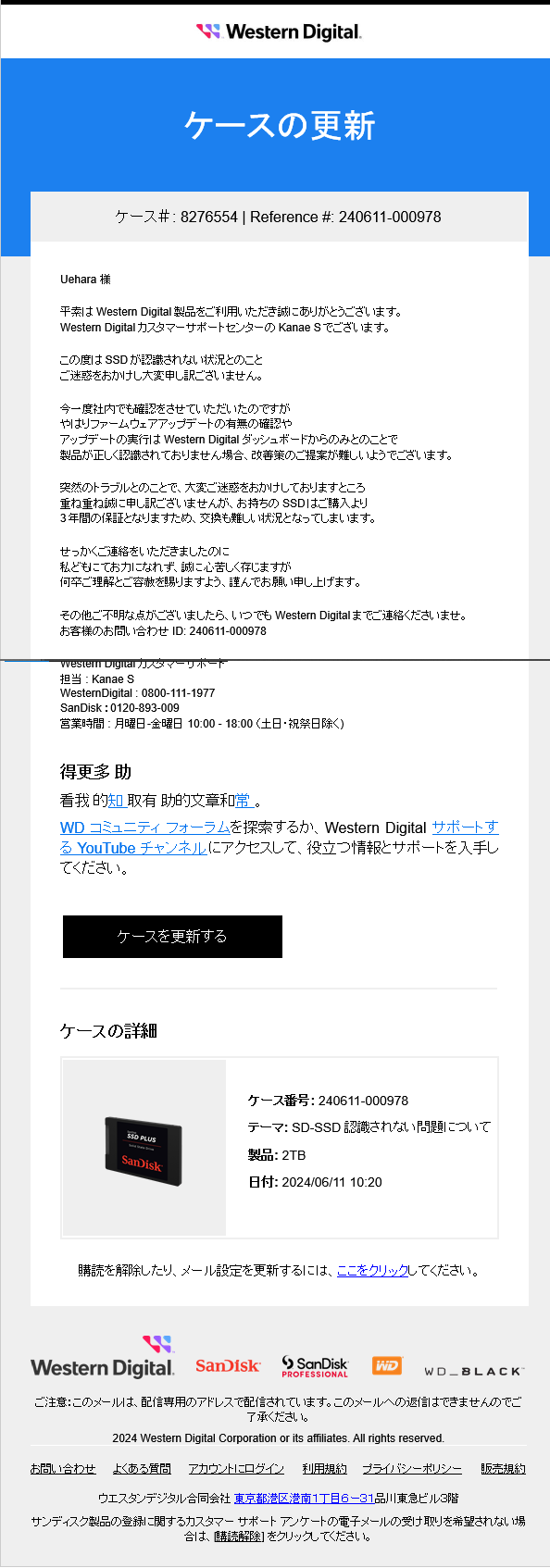Select the アカウントにログイン link
Image resolution: width=550 pixels, height=1568 pixels.
tap(236, 1469)
